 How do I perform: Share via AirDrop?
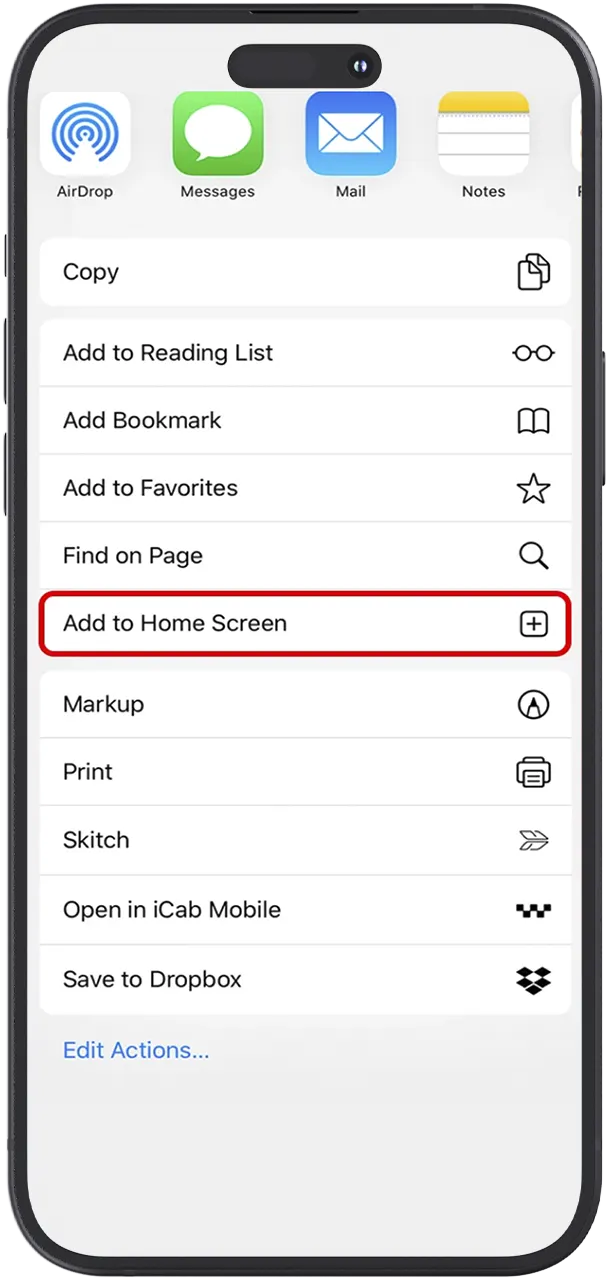click(x=85, y=135)
